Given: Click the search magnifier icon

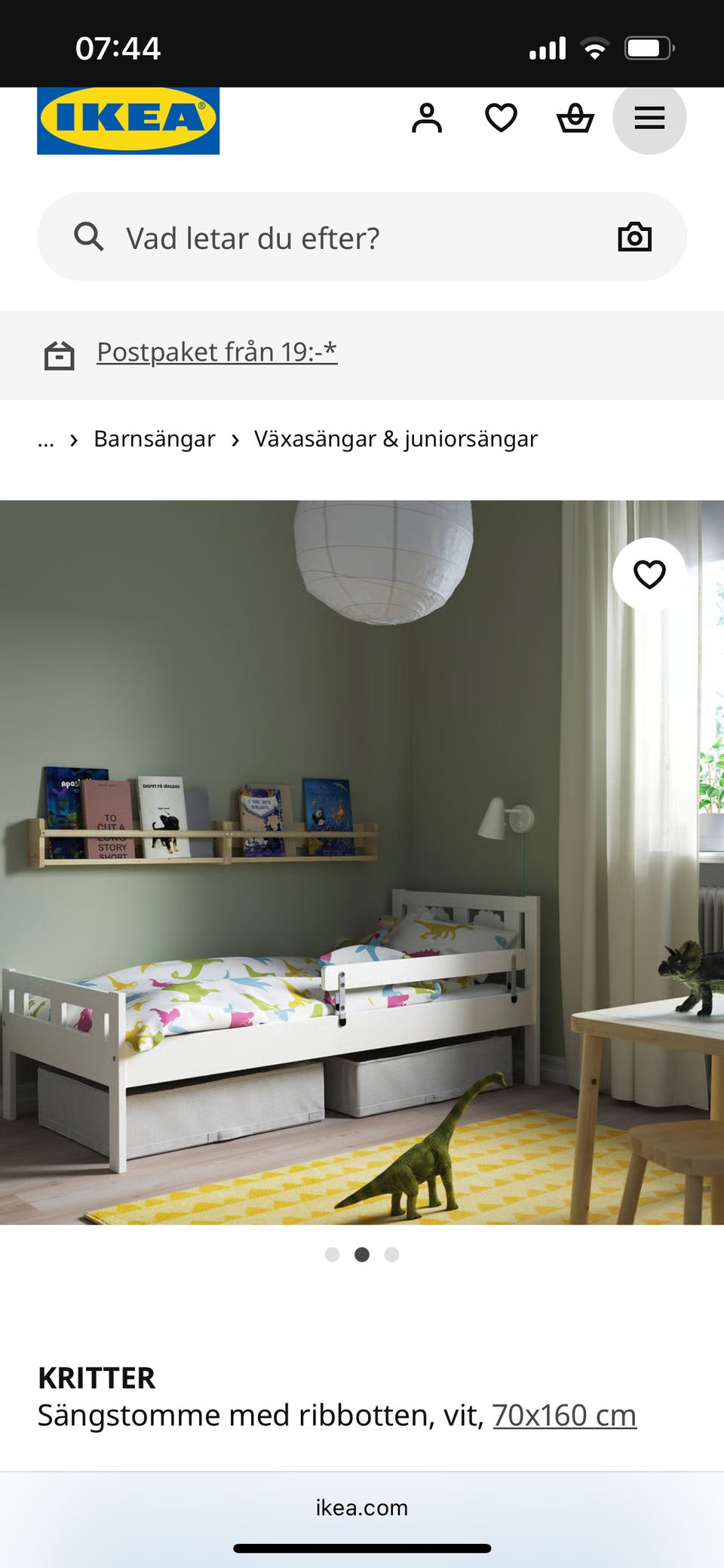Looking at the screenshot, I should point(88,236).
